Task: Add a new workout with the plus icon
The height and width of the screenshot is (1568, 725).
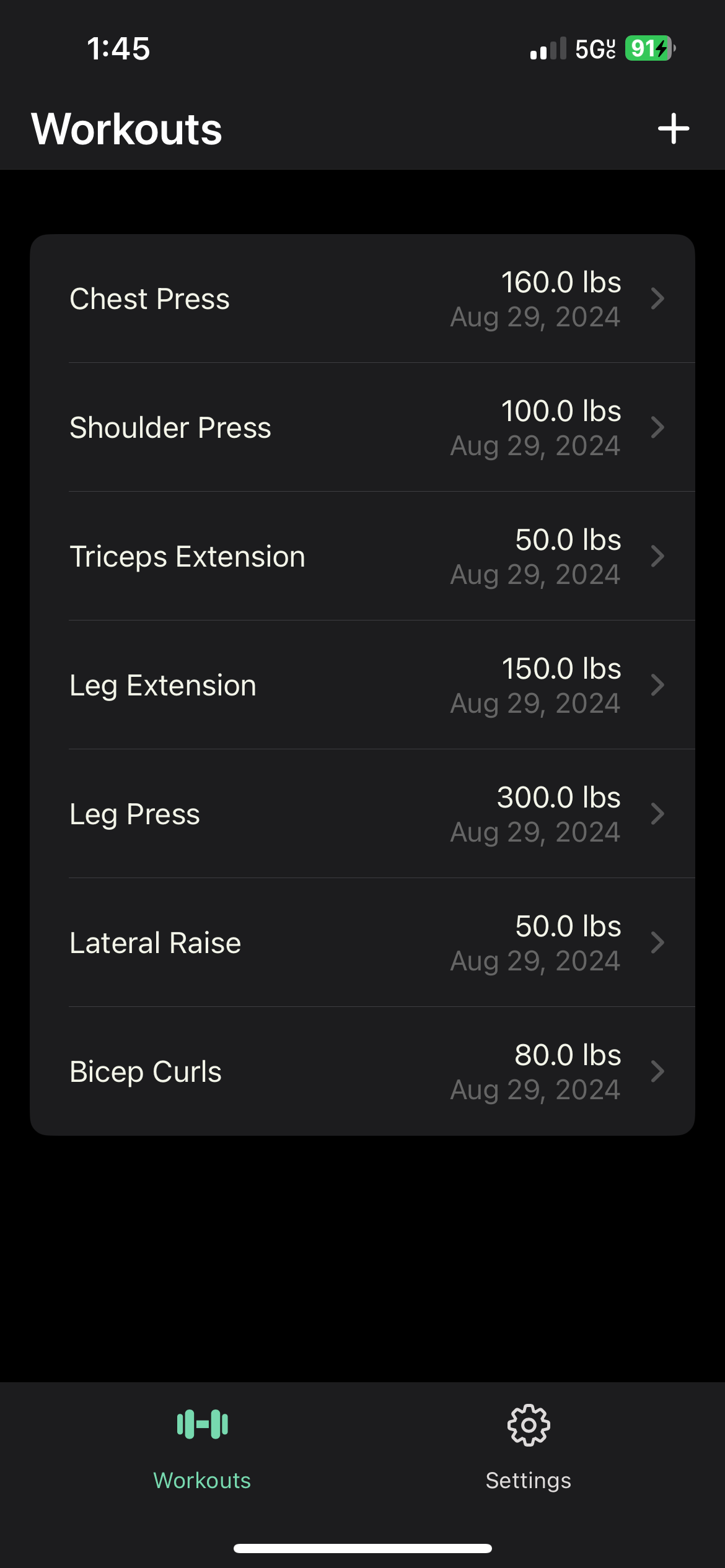Action: point(673,129)
